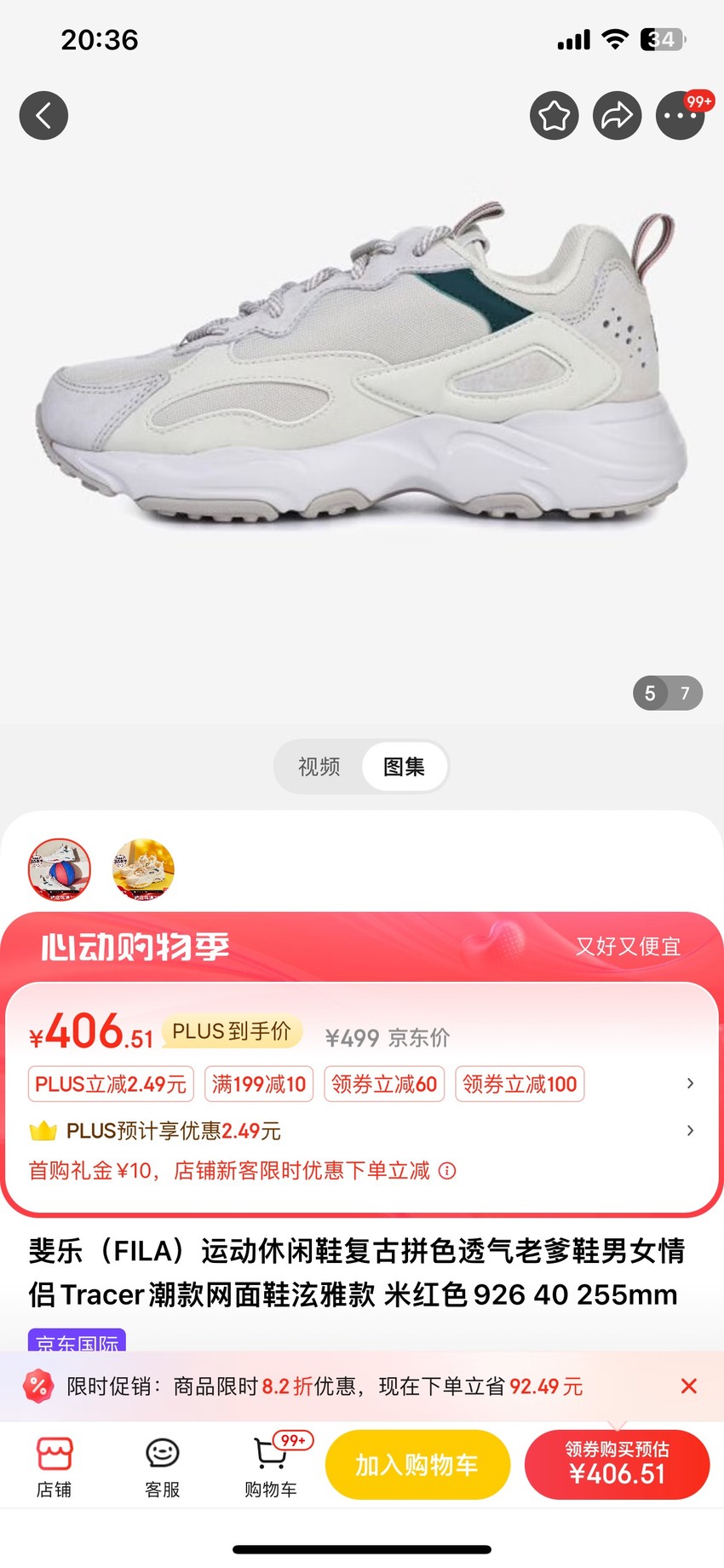Screen dimensions: 724x1568
Task: Share this product listing
Action: (x=618, y=115)
